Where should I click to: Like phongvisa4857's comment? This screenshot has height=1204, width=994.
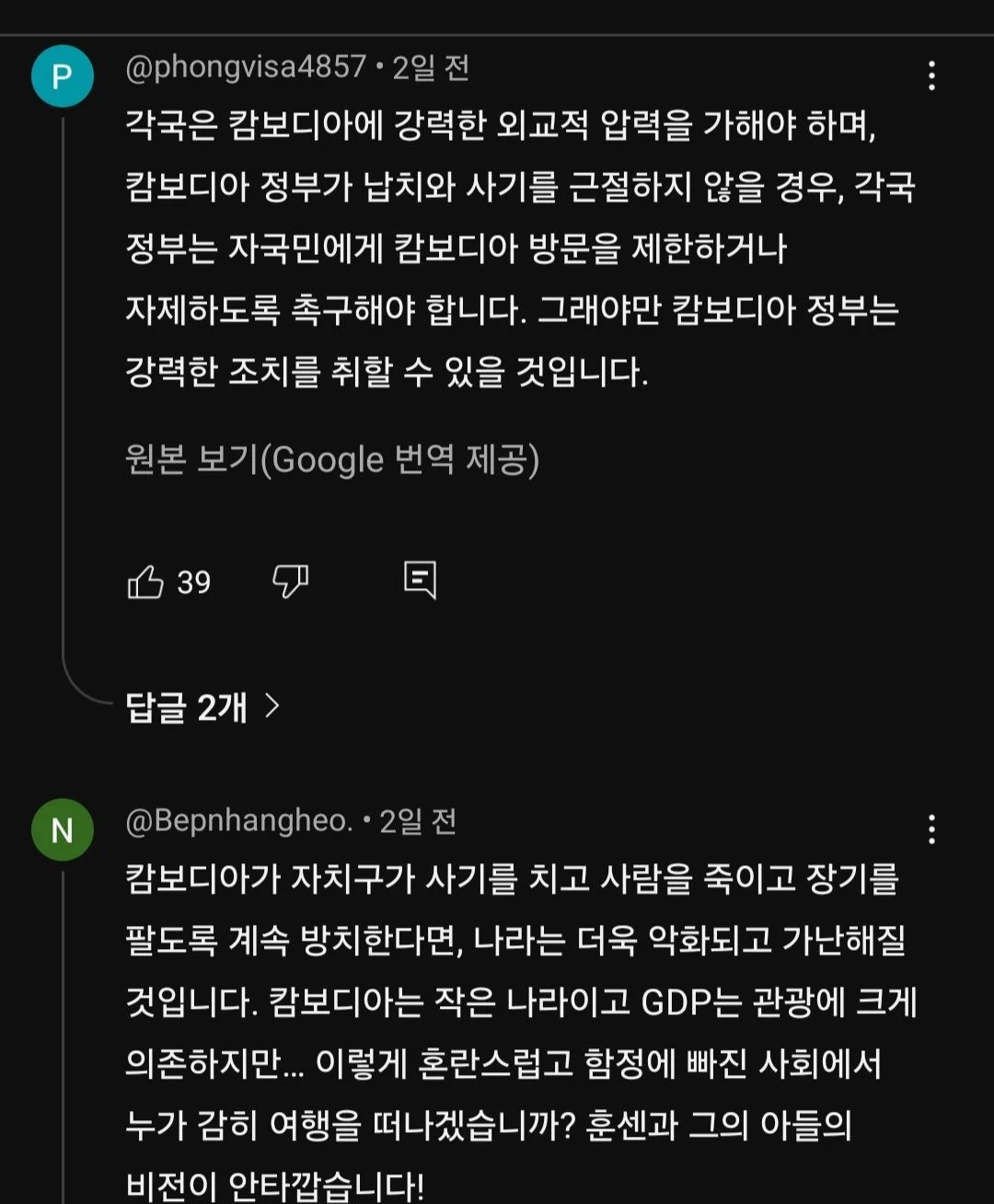pos(145,582)
